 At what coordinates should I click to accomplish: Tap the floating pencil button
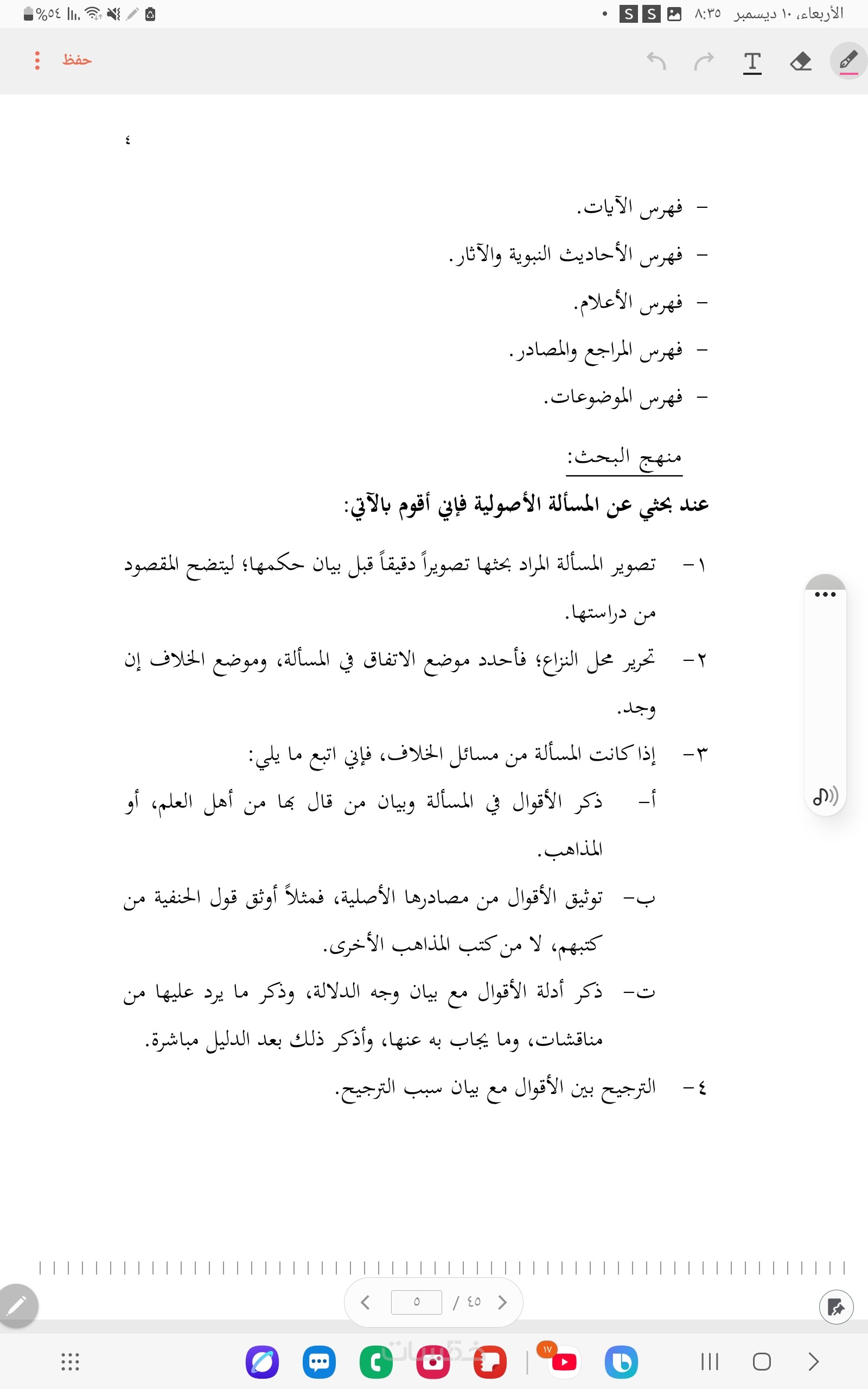coord(18,1306)
